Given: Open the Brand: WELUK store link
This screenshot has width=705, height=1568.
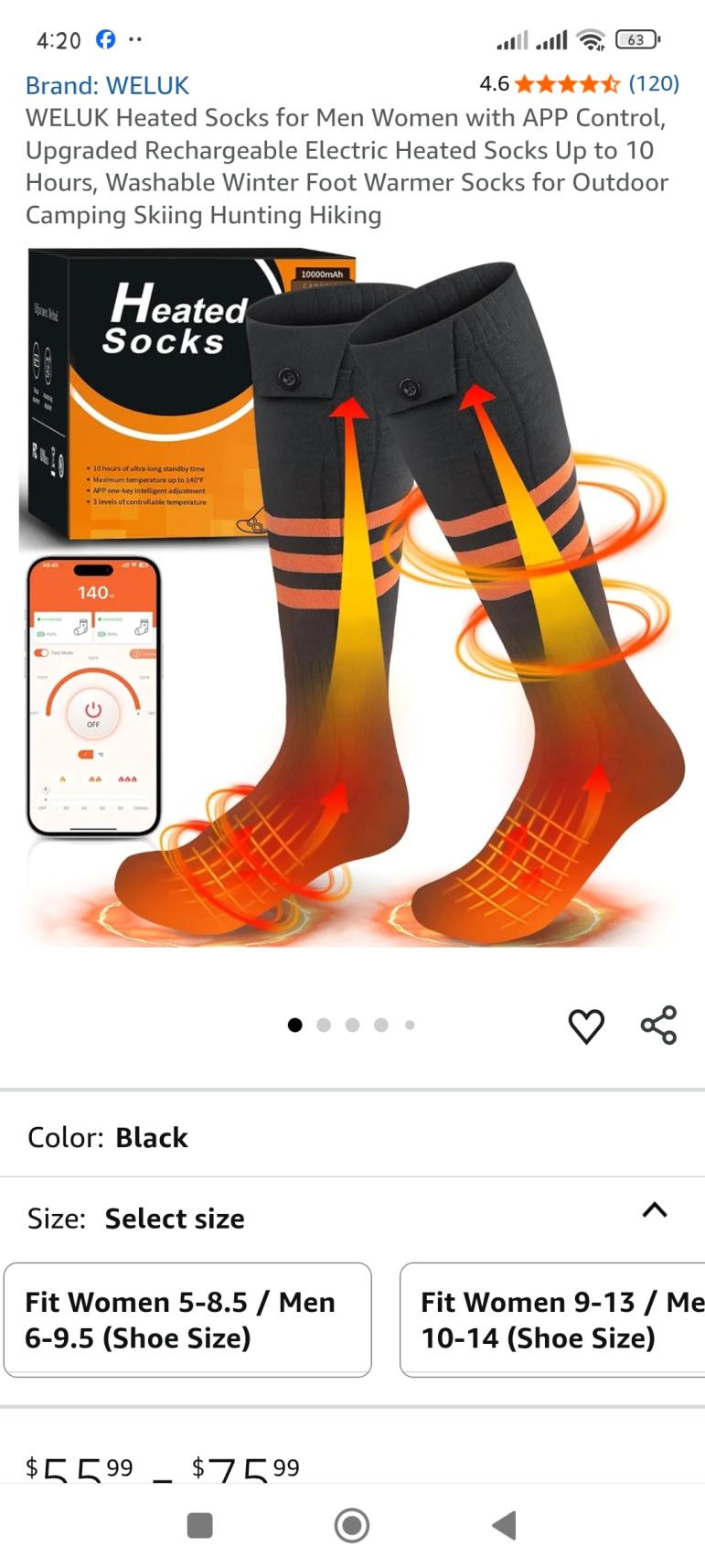Looking at the screenshot, I should click(107, 85).
